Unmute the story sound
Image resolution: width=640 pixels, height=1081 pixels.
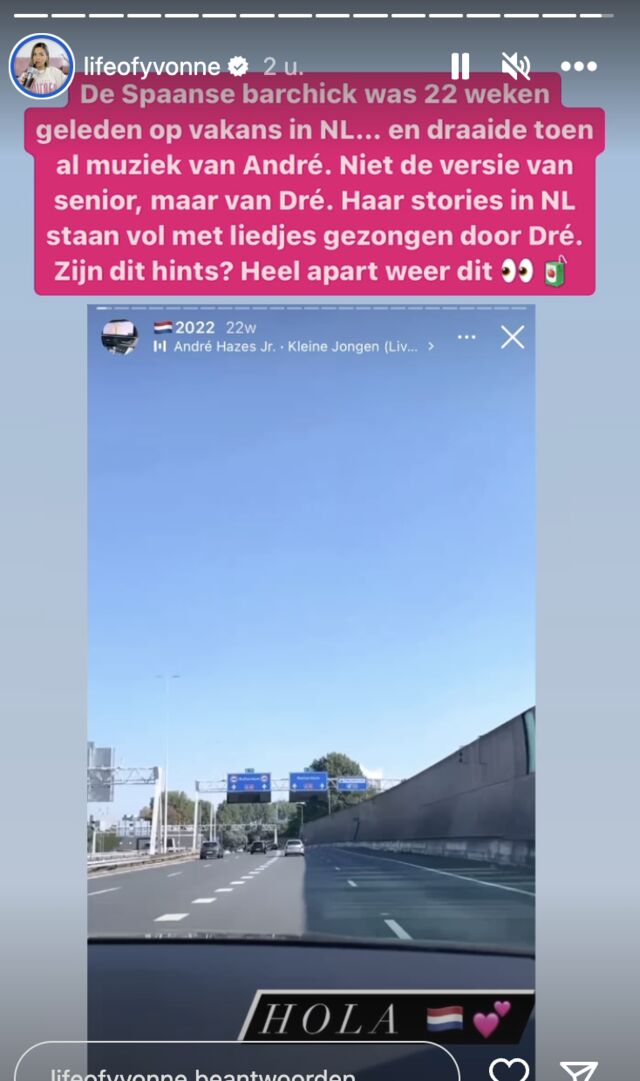click(x=516, y=67)
